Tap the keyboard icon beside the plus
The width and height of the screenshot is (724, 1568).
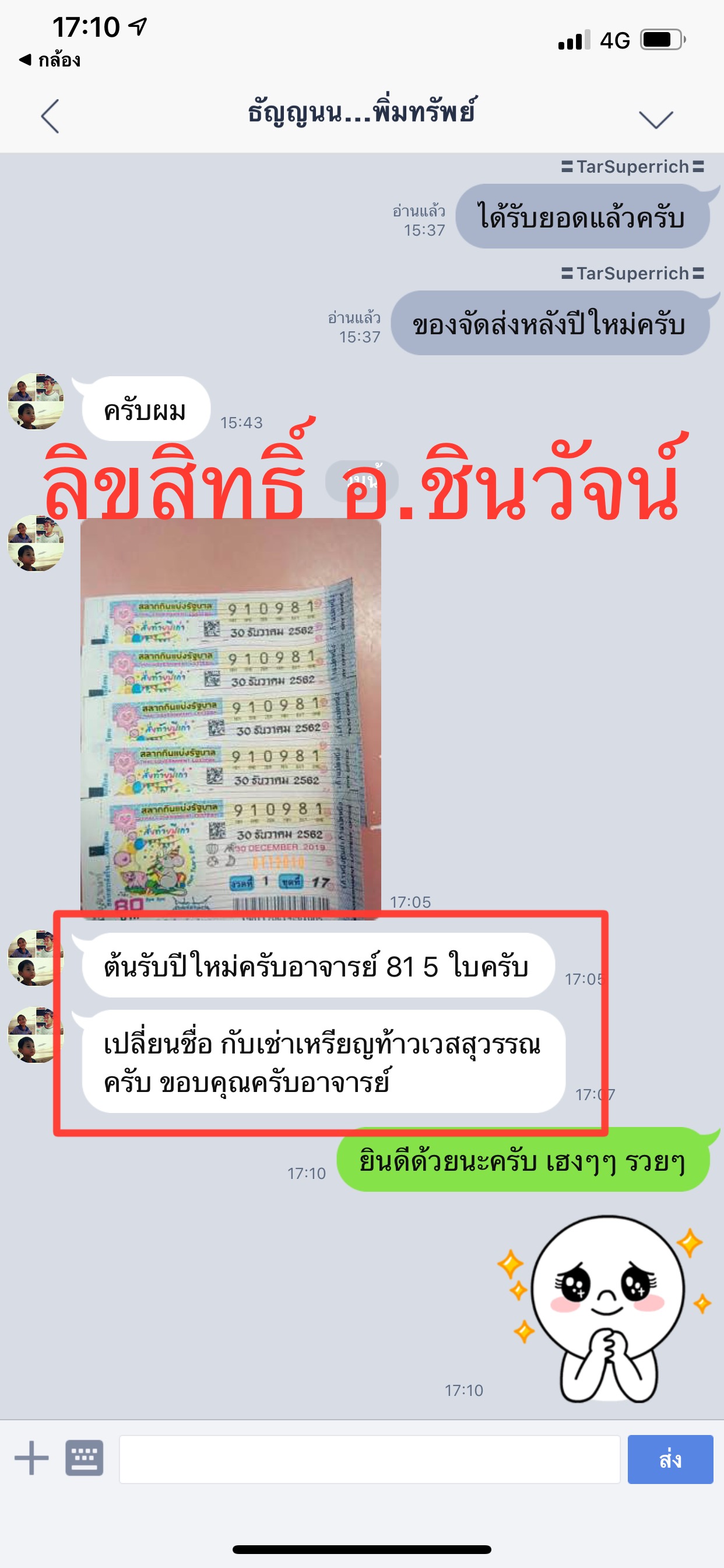click(85, 1458)
